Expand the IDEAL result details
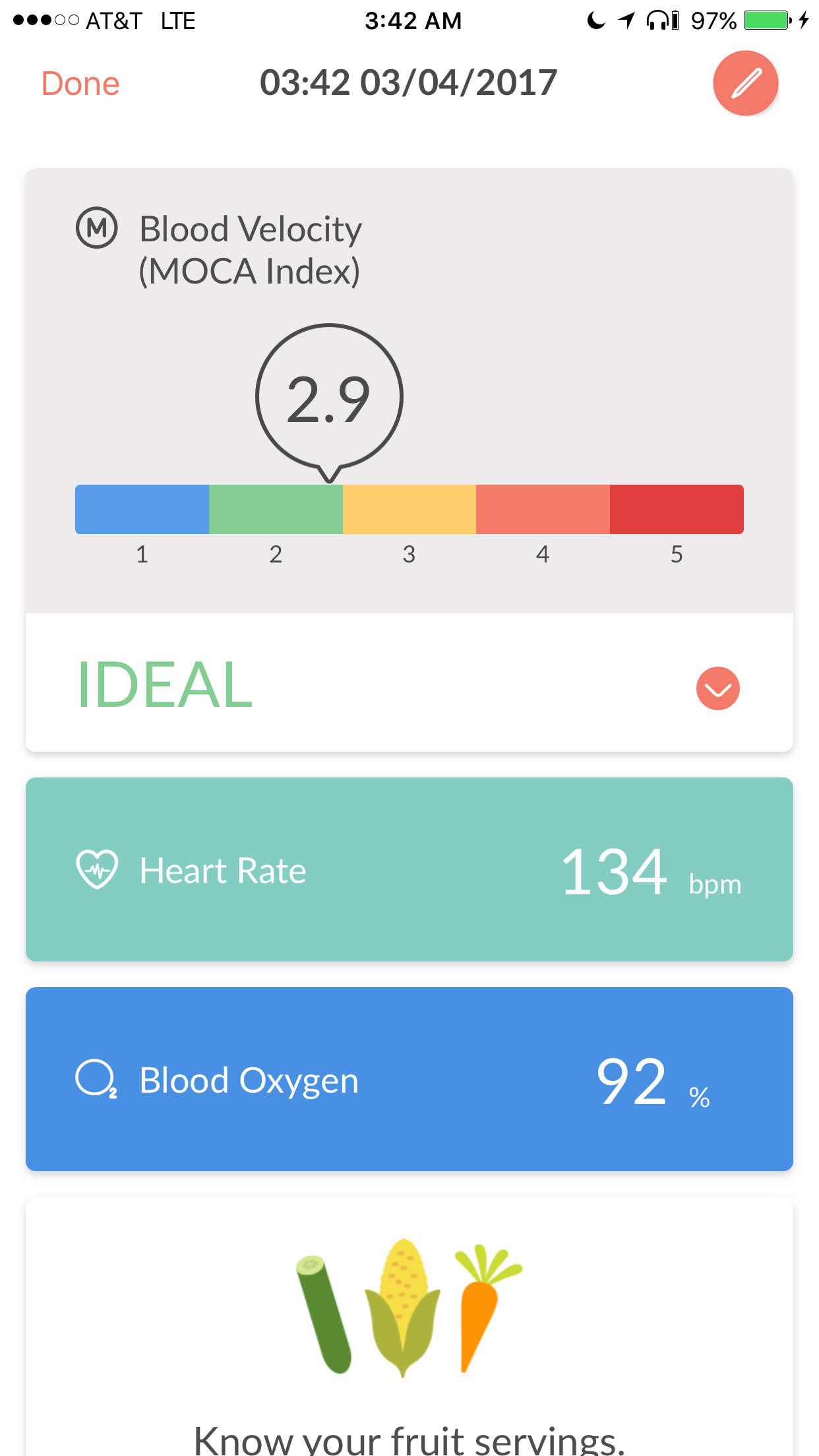The width and height of the screenshot is (819, 1456). (x=717, y=688)
